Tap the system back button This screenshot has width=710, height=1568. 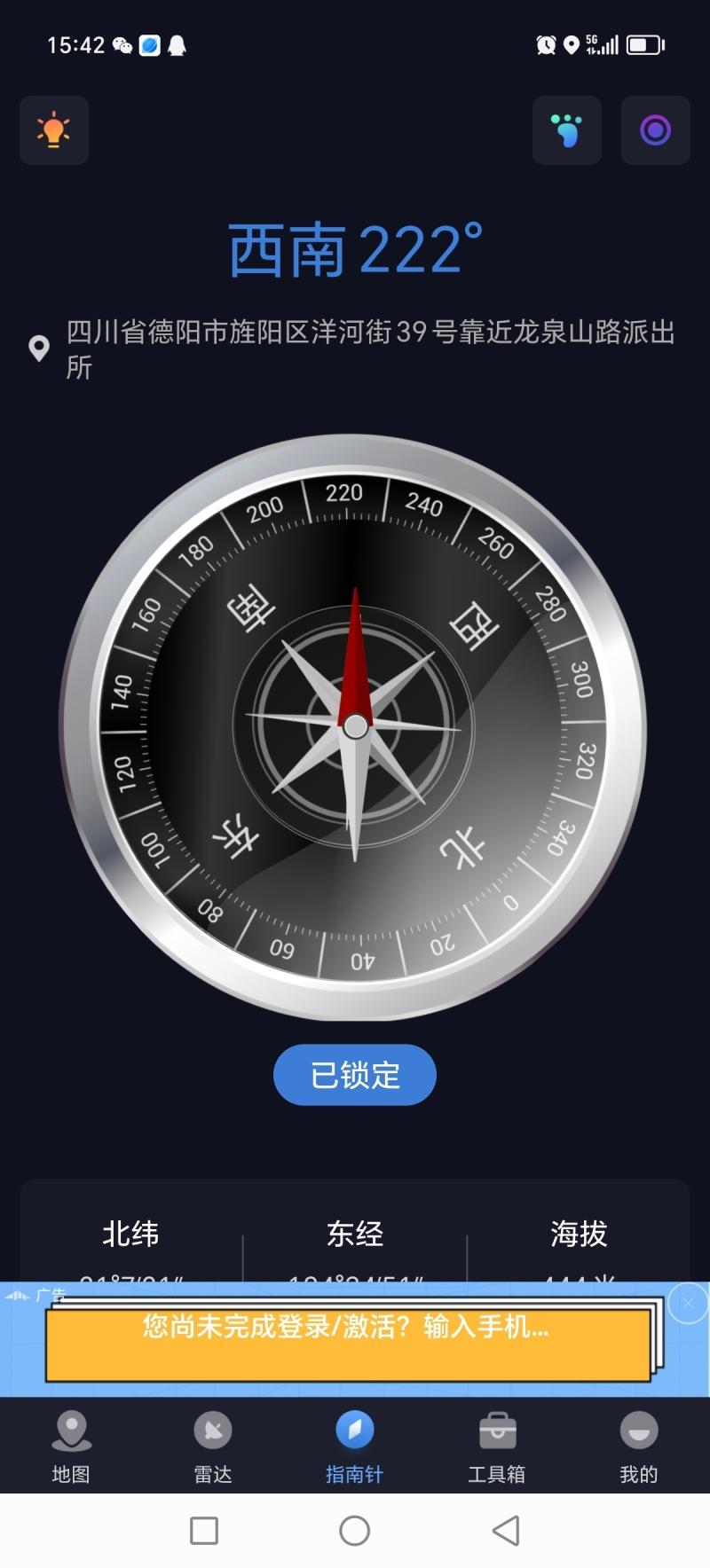505,1530
